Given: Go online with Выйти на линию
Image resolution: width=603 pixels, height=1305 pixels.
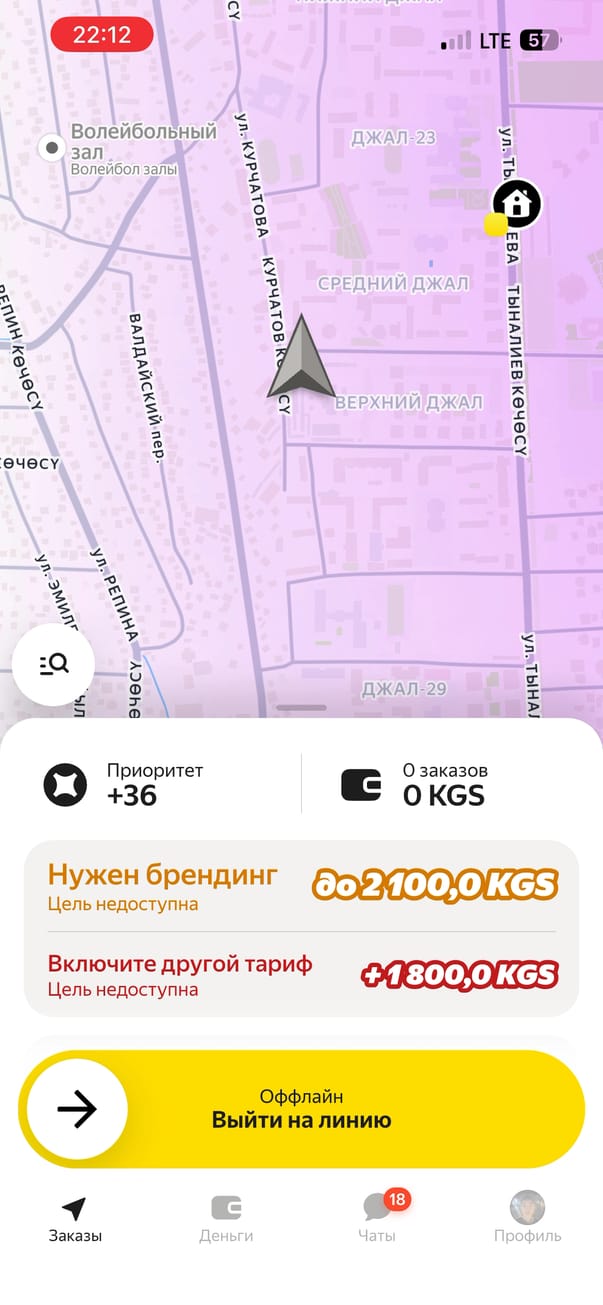Looking at the screenshot, I should point(301,1108).
